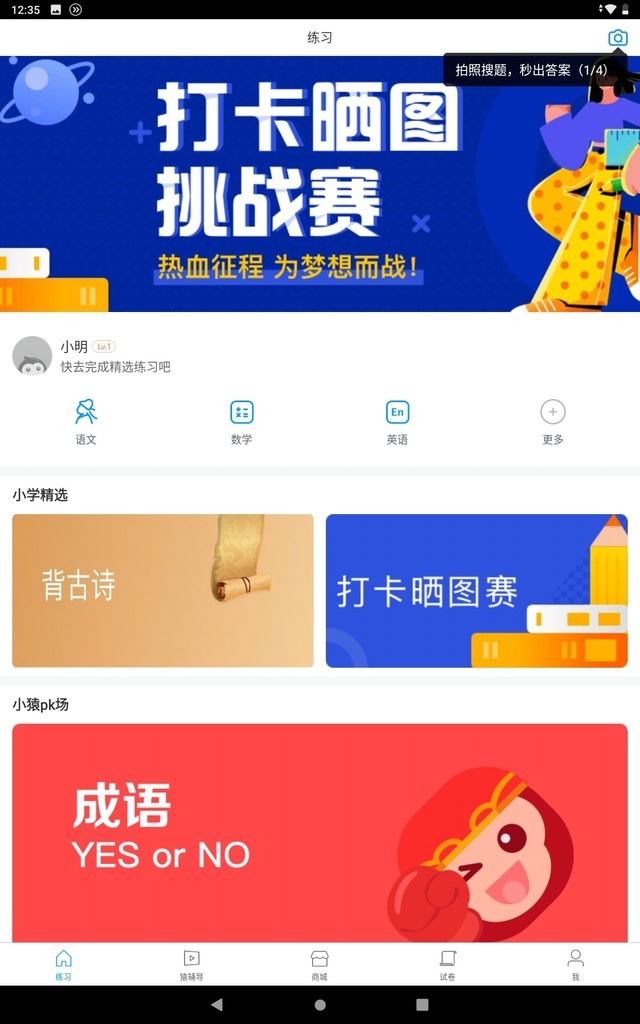Image resolution: width=640 pixels, height=1024 pixels.
Task: Switch to the 试卷 tab
Action: click(447, 964)
